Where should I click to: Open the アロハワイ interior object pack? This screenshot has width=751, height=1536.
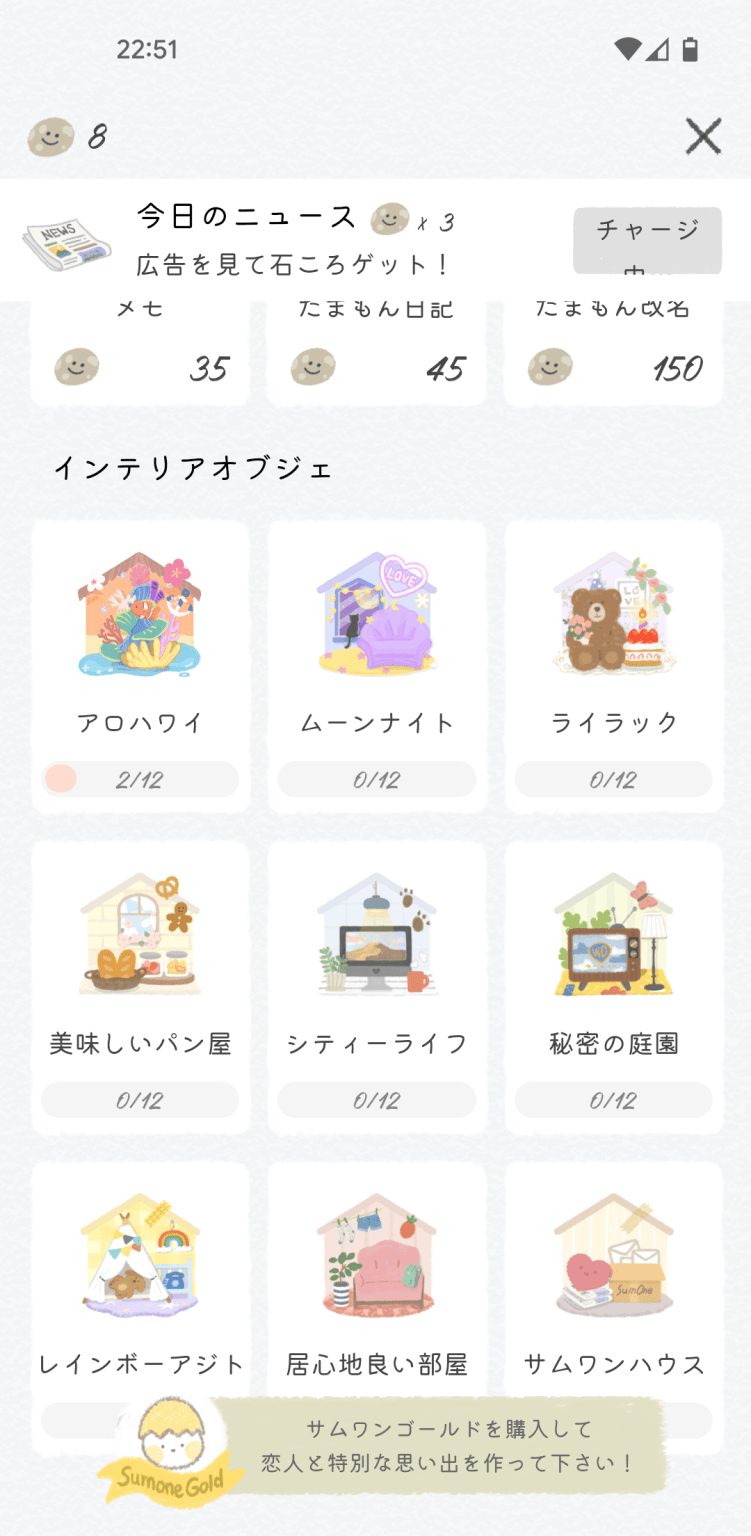(x=139, y=617)
